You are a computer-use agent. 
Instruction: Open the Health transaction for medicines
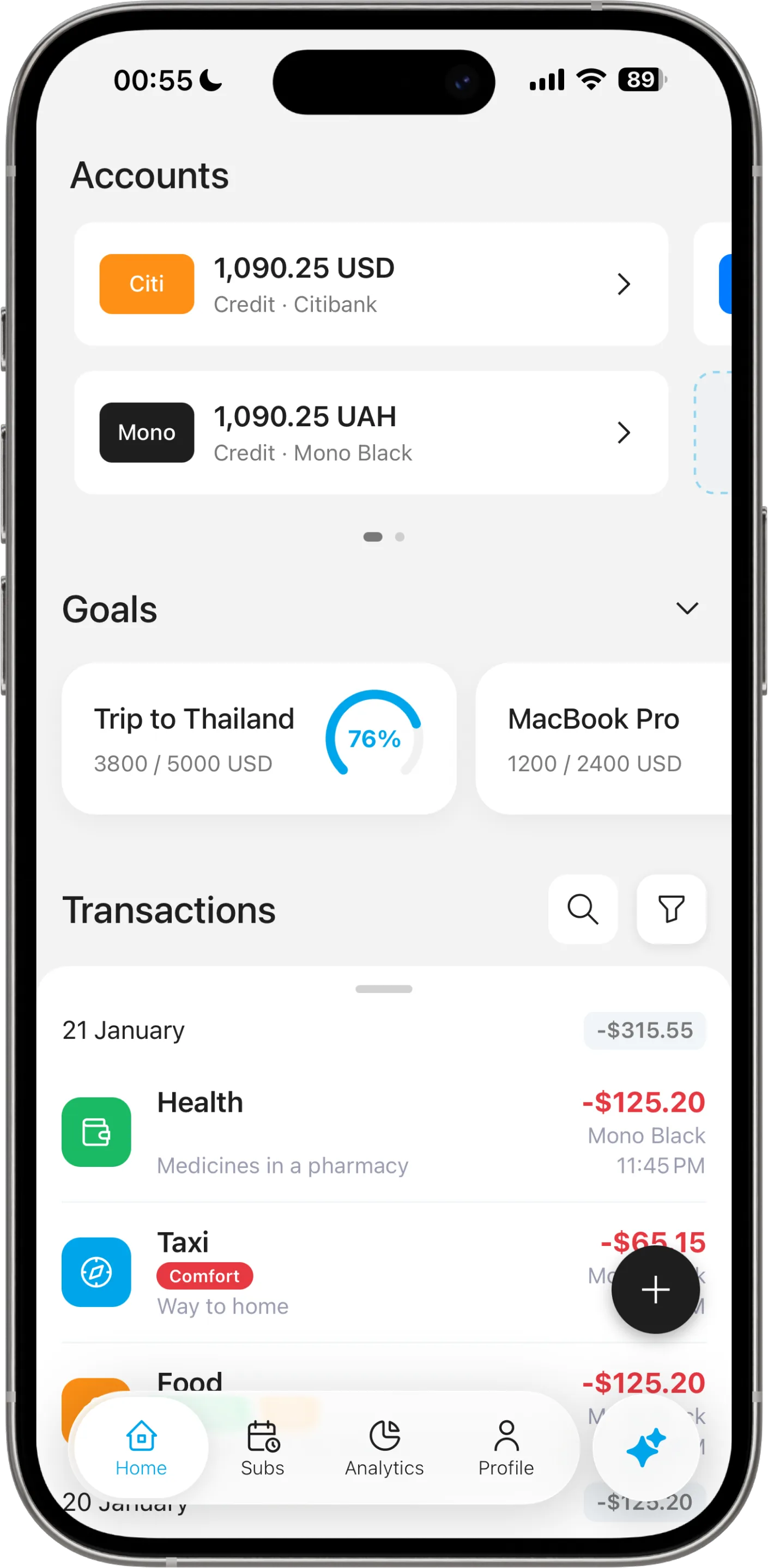coord(341,1133)
